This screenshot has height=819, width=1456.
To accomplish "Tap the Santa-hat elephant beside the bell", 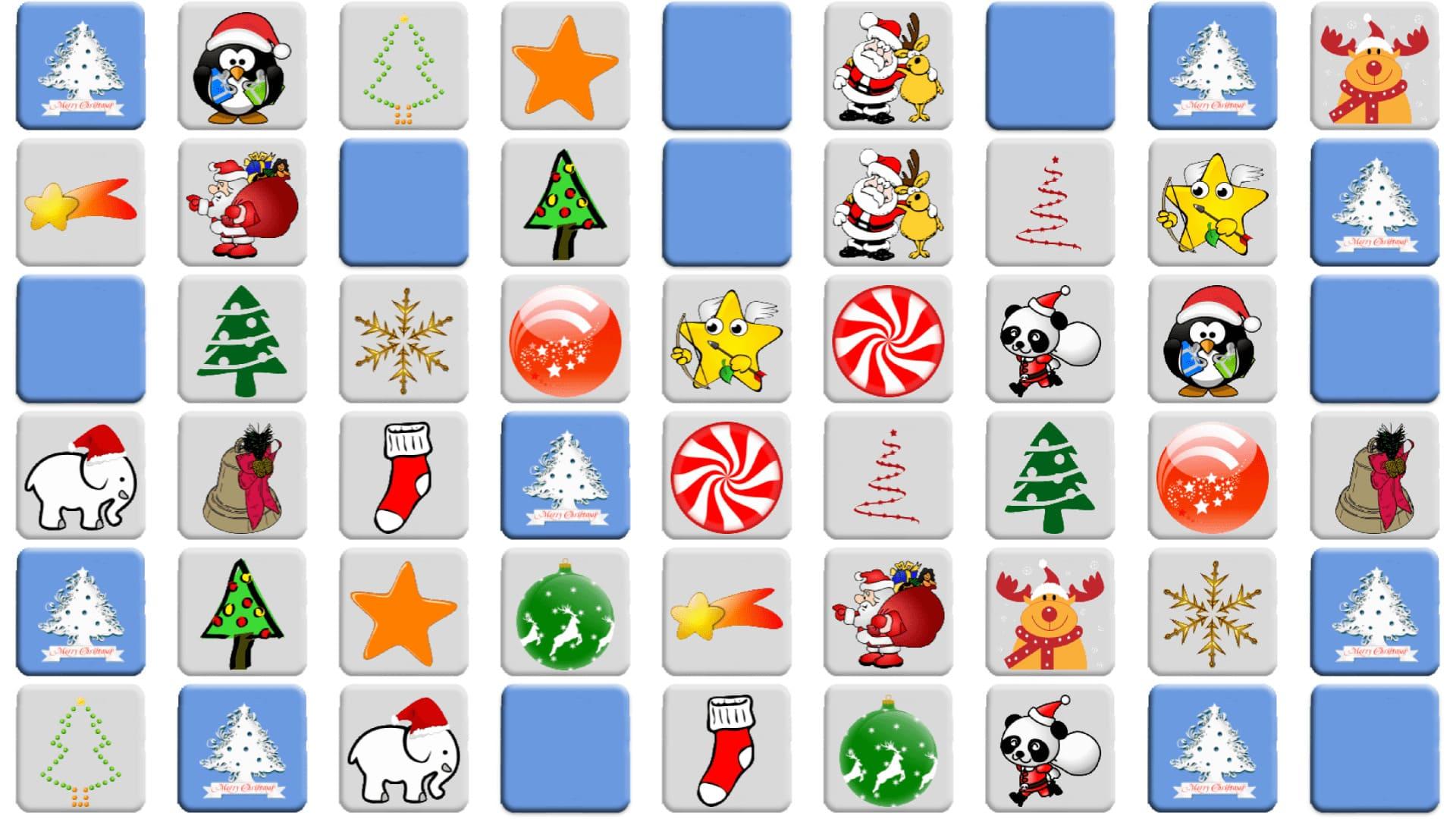I will [80, 475].
